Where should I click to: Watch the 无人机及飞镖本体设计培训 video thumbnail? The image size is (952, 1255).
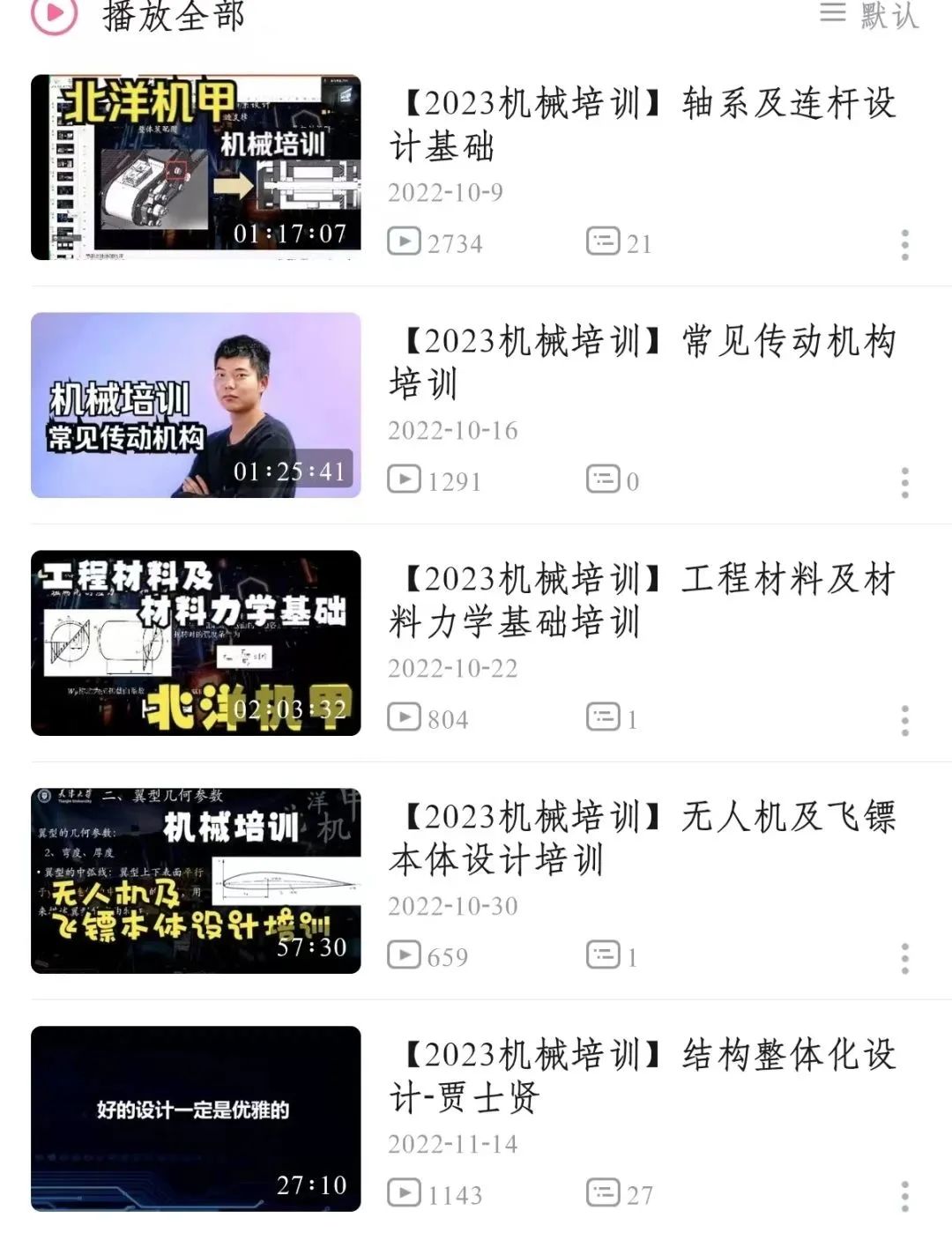tap(196, 881)
